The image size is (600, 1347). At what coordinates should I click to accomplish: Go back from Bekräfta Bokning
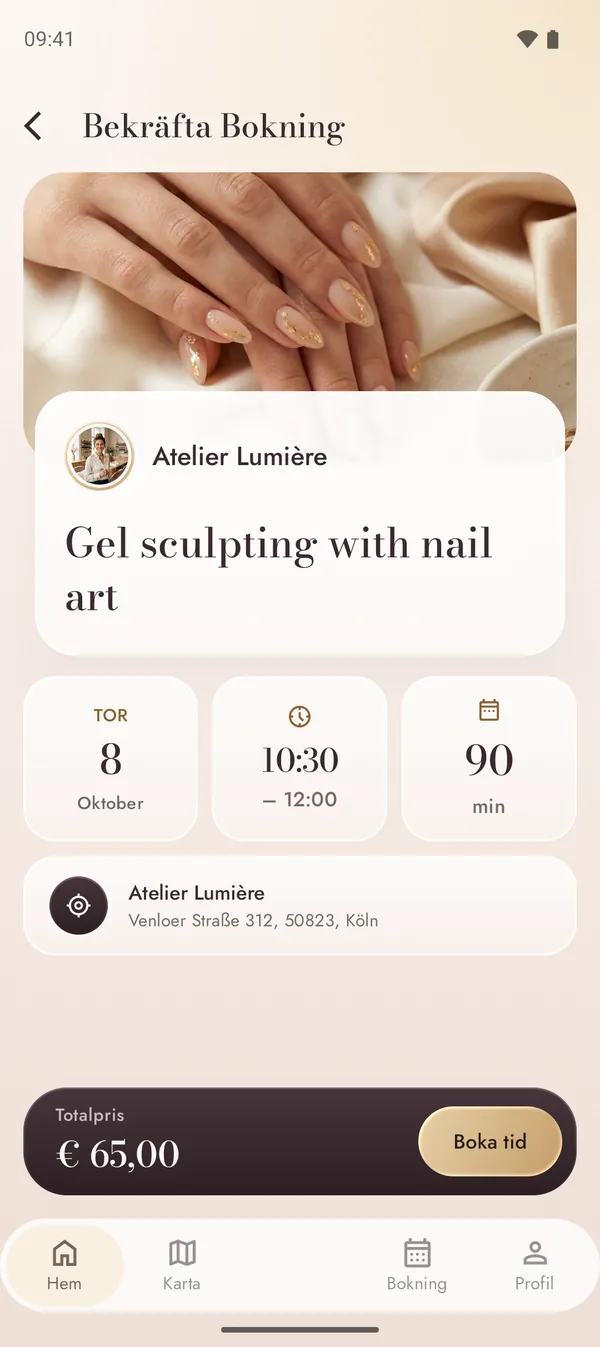pos(33,126)
